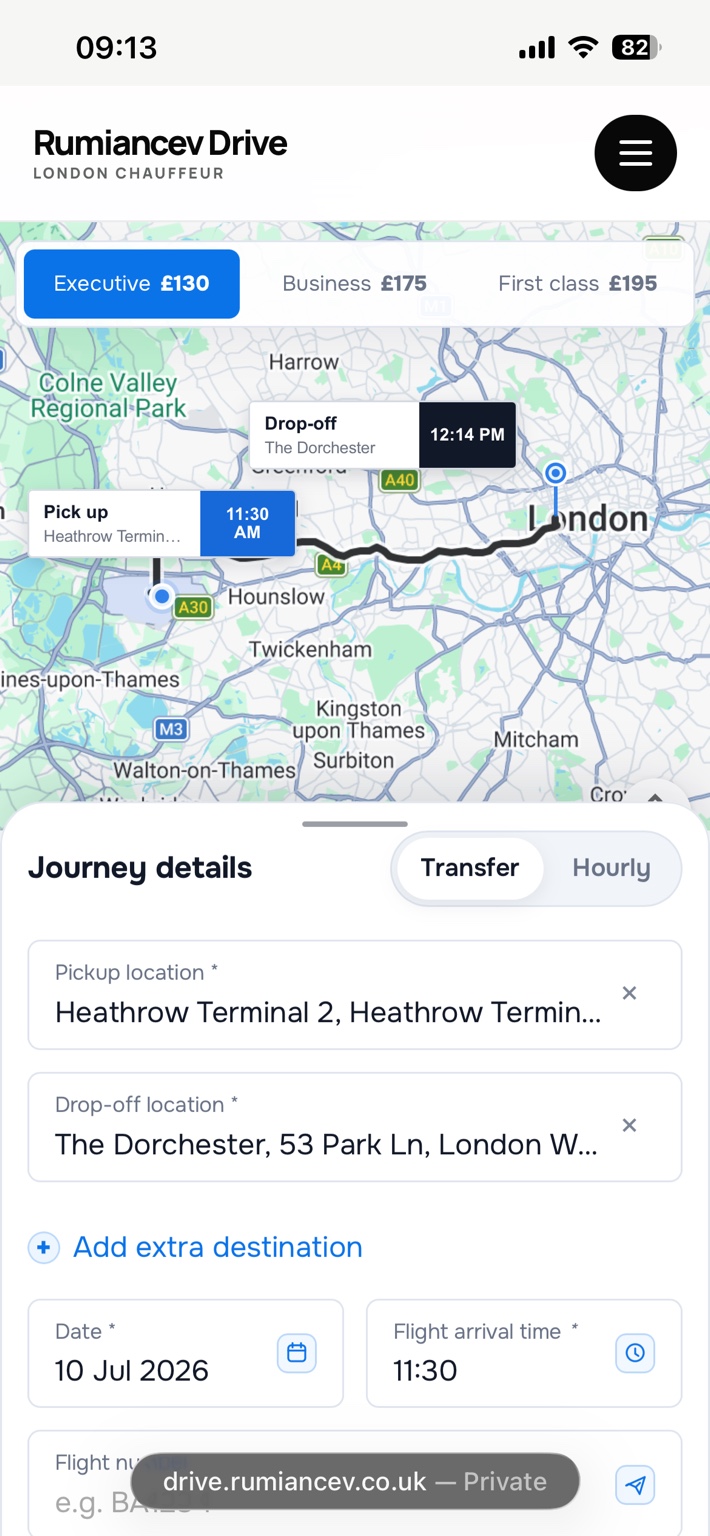The height and width of the screenshot is (1536, 710).
Task: Change the Flight arrival time
Action: click(524, 1353)
